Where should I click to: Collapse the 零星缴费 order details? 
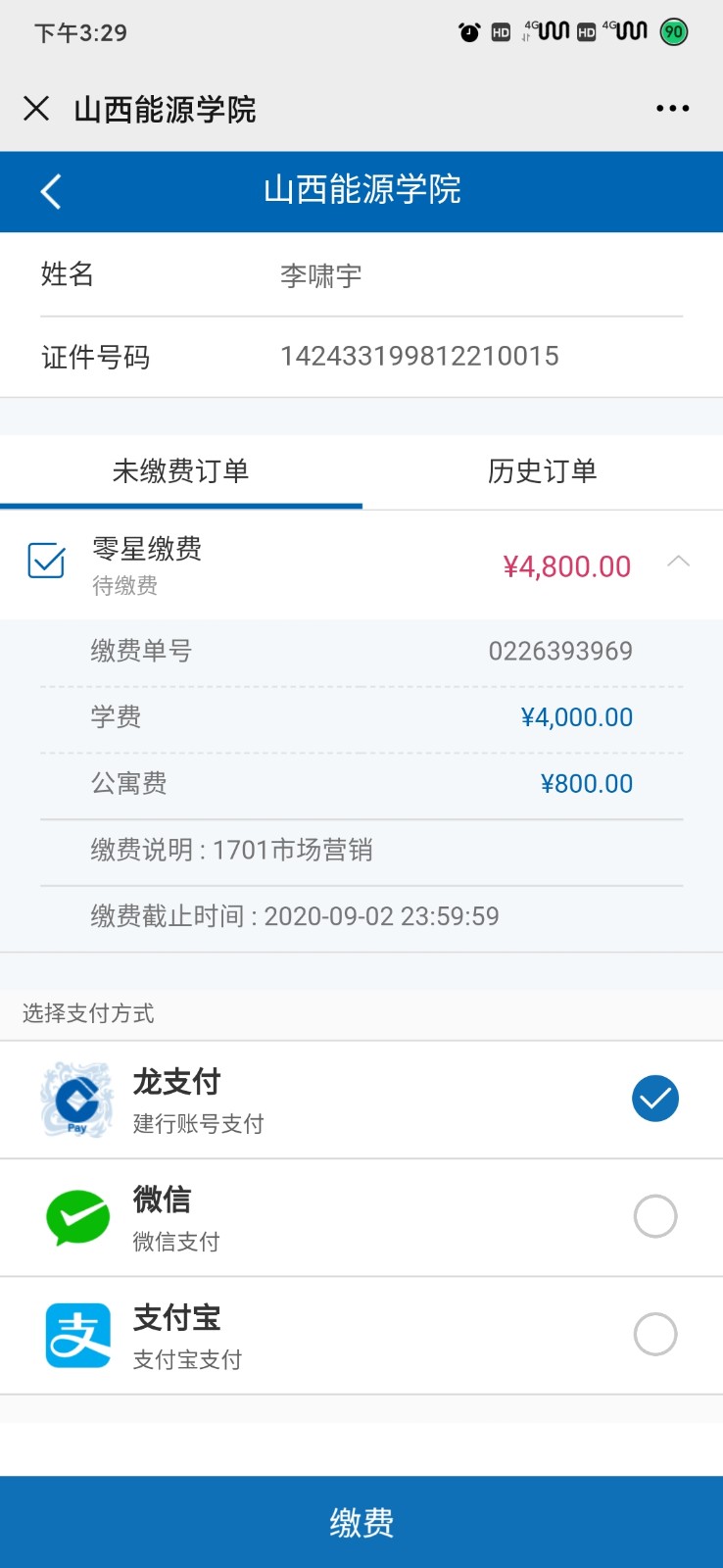(678, 562)
